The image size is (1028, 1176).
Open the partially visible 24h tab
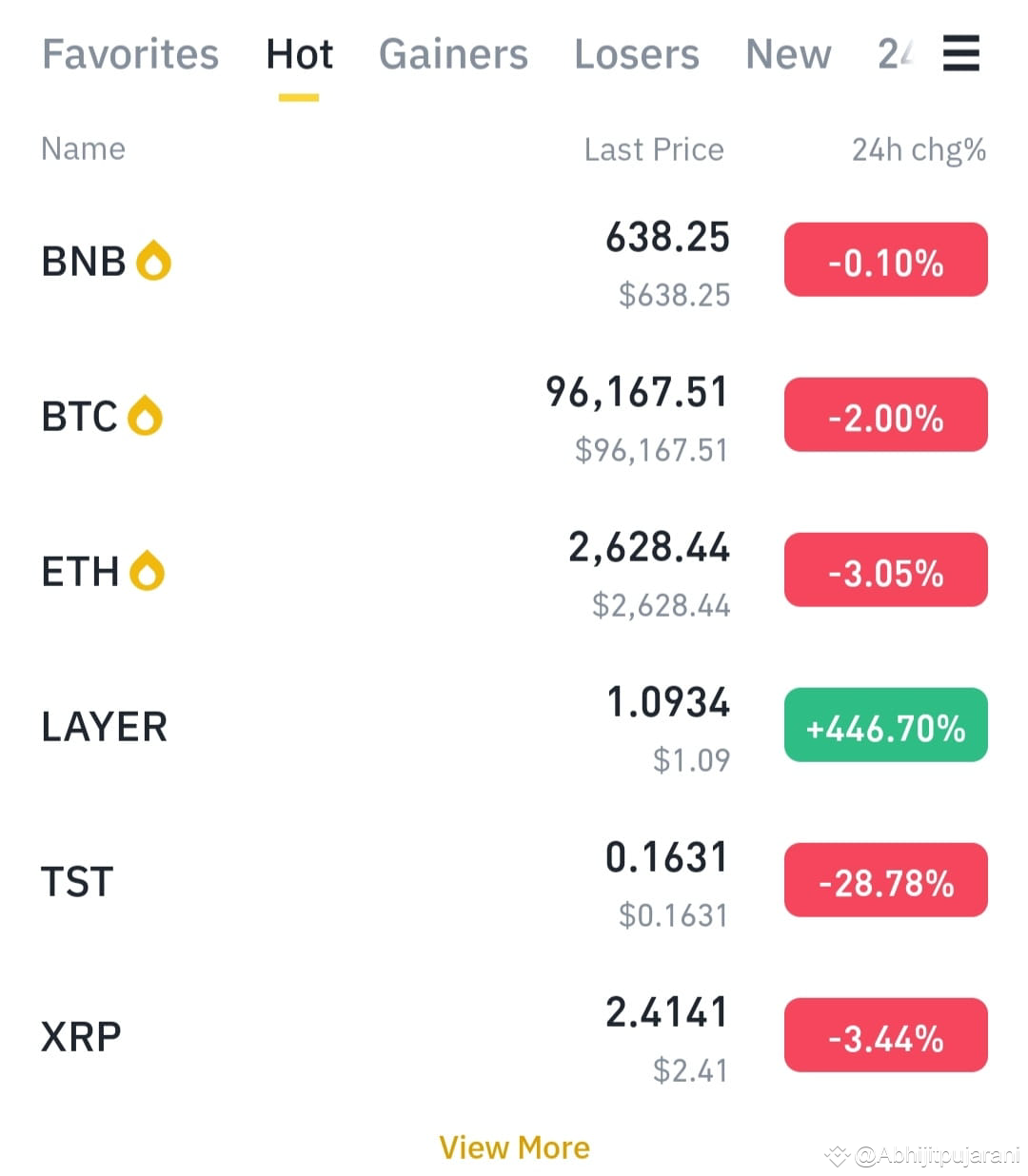[x=895, y=54]
